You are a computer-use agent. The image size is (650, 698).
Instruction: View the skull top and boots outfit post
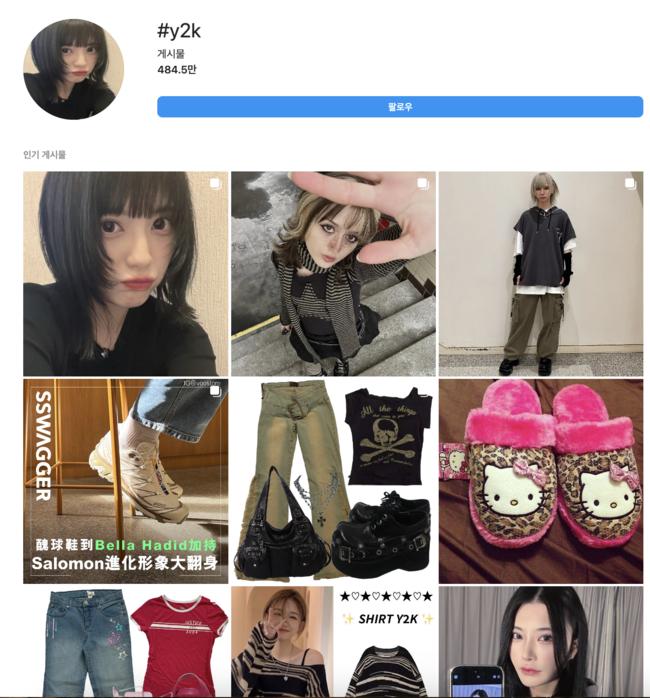[333, 481]
